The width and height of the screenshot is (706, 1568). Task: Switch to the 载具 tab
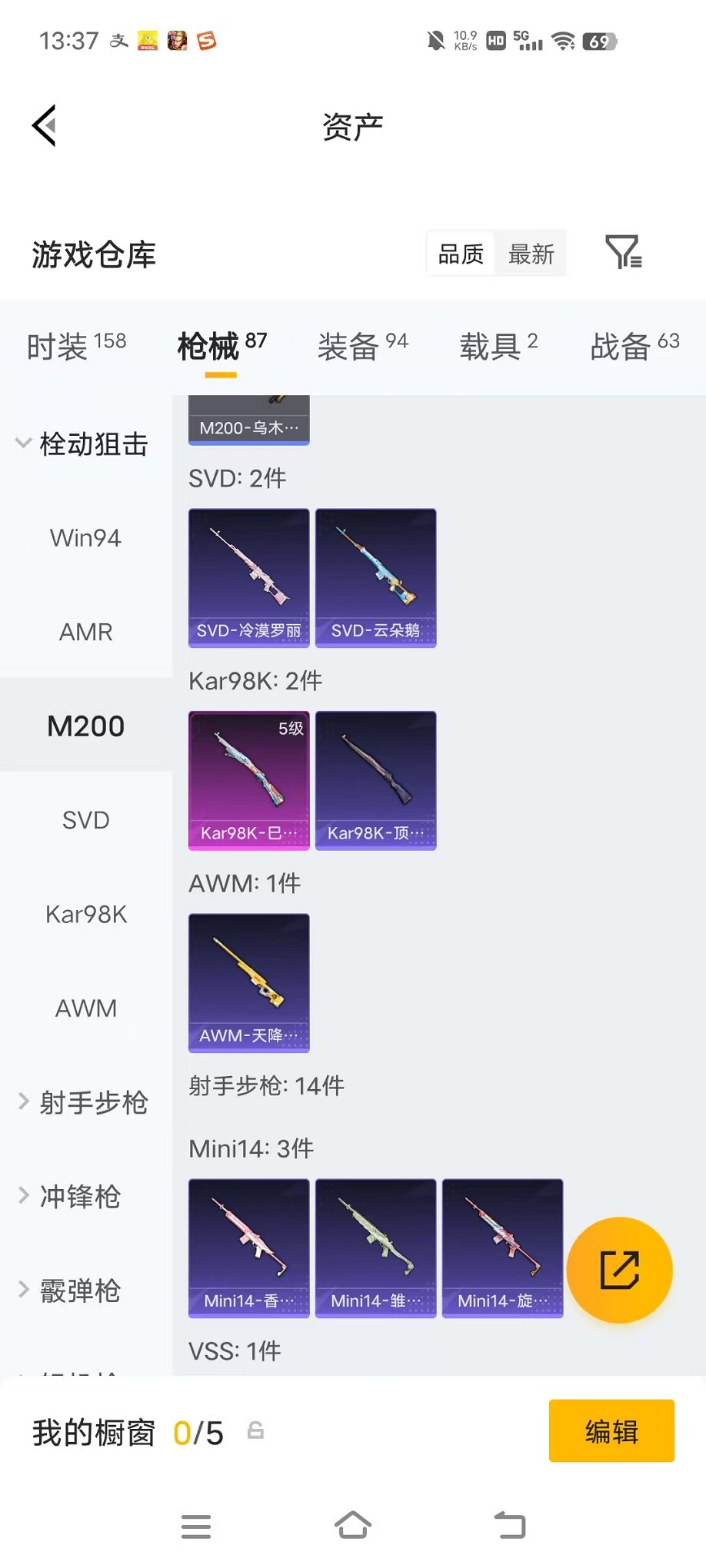coord(498,346)
